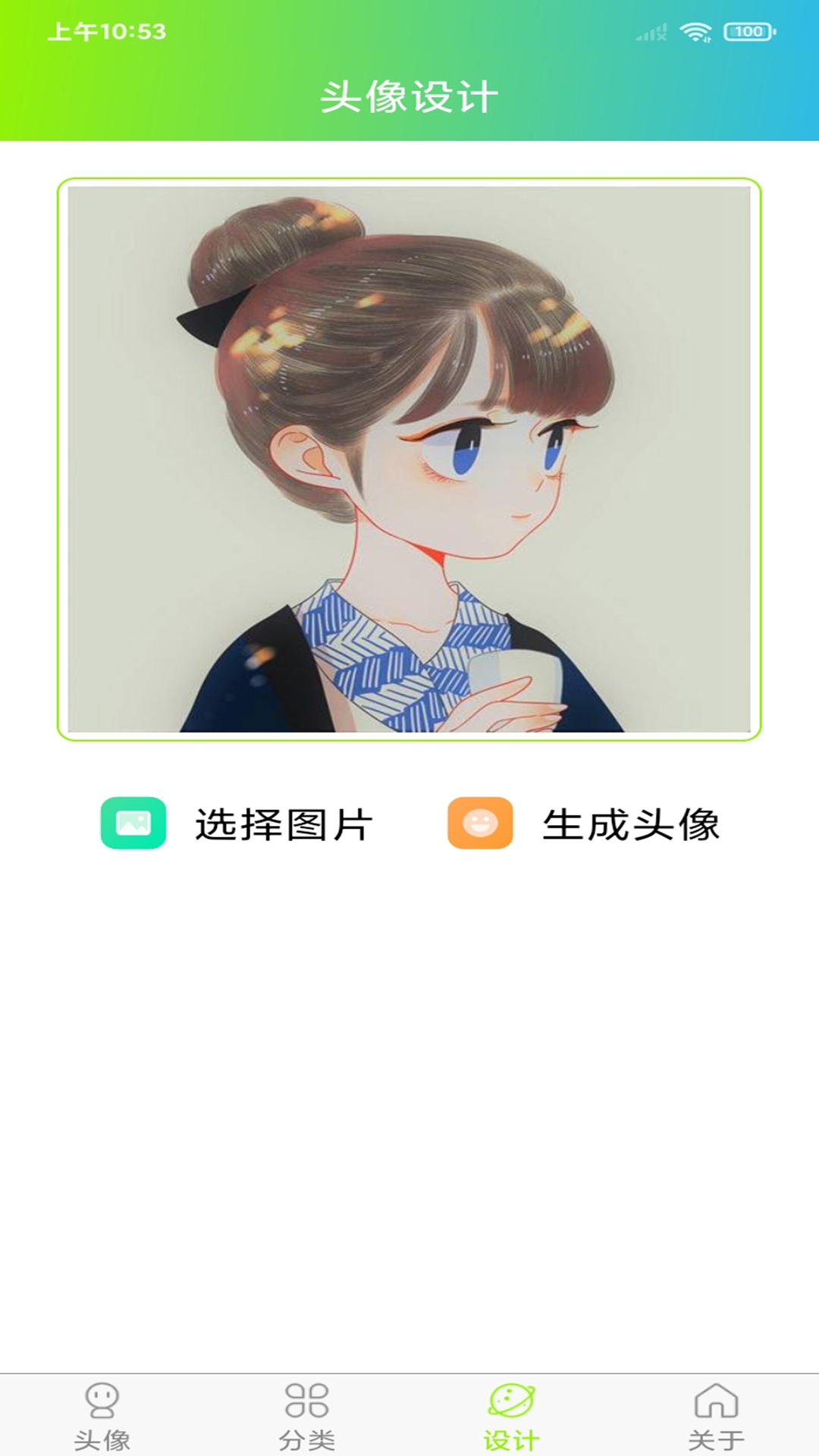Tap 生成头像 to generate the avatar

584,824
